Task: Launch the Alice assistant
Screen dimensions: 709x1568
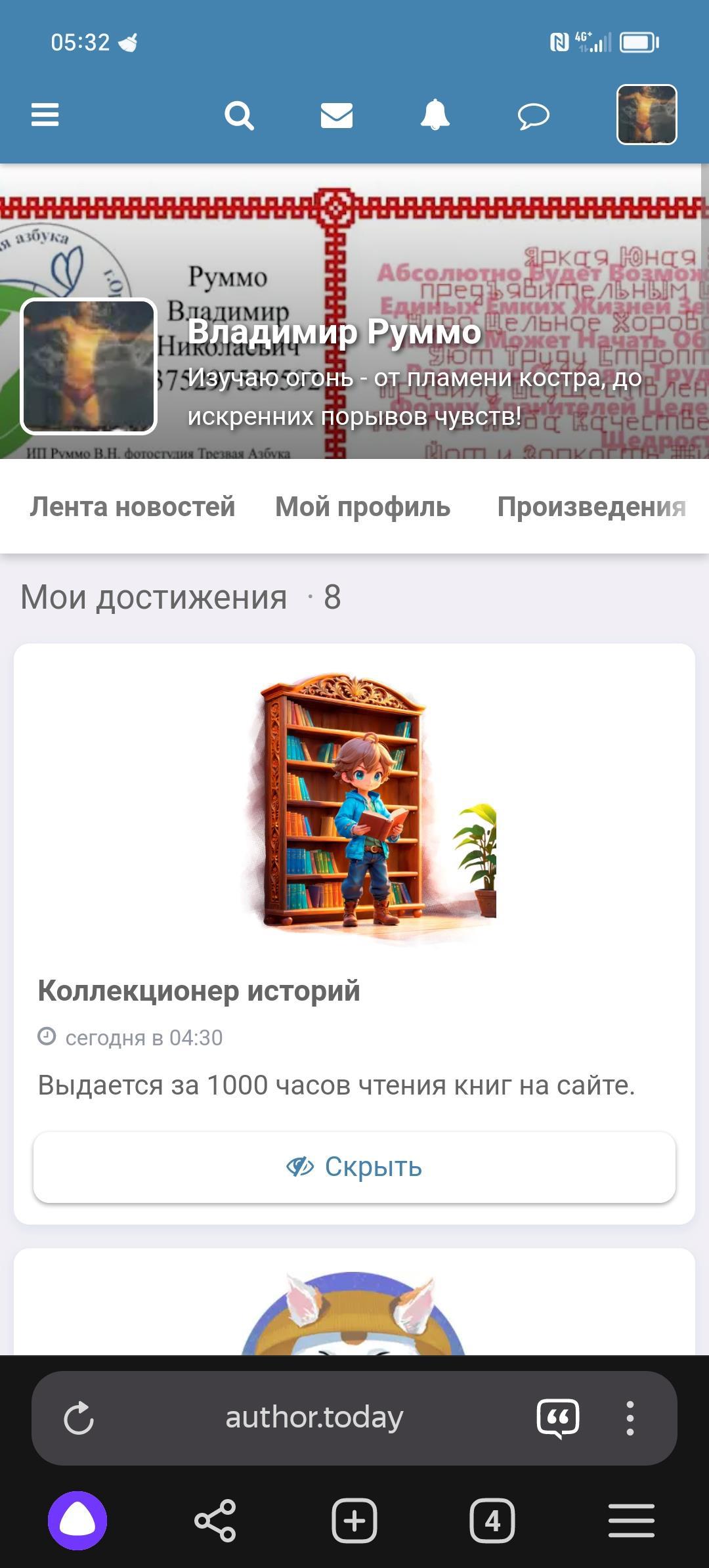Action: [x=77, y=1520]
